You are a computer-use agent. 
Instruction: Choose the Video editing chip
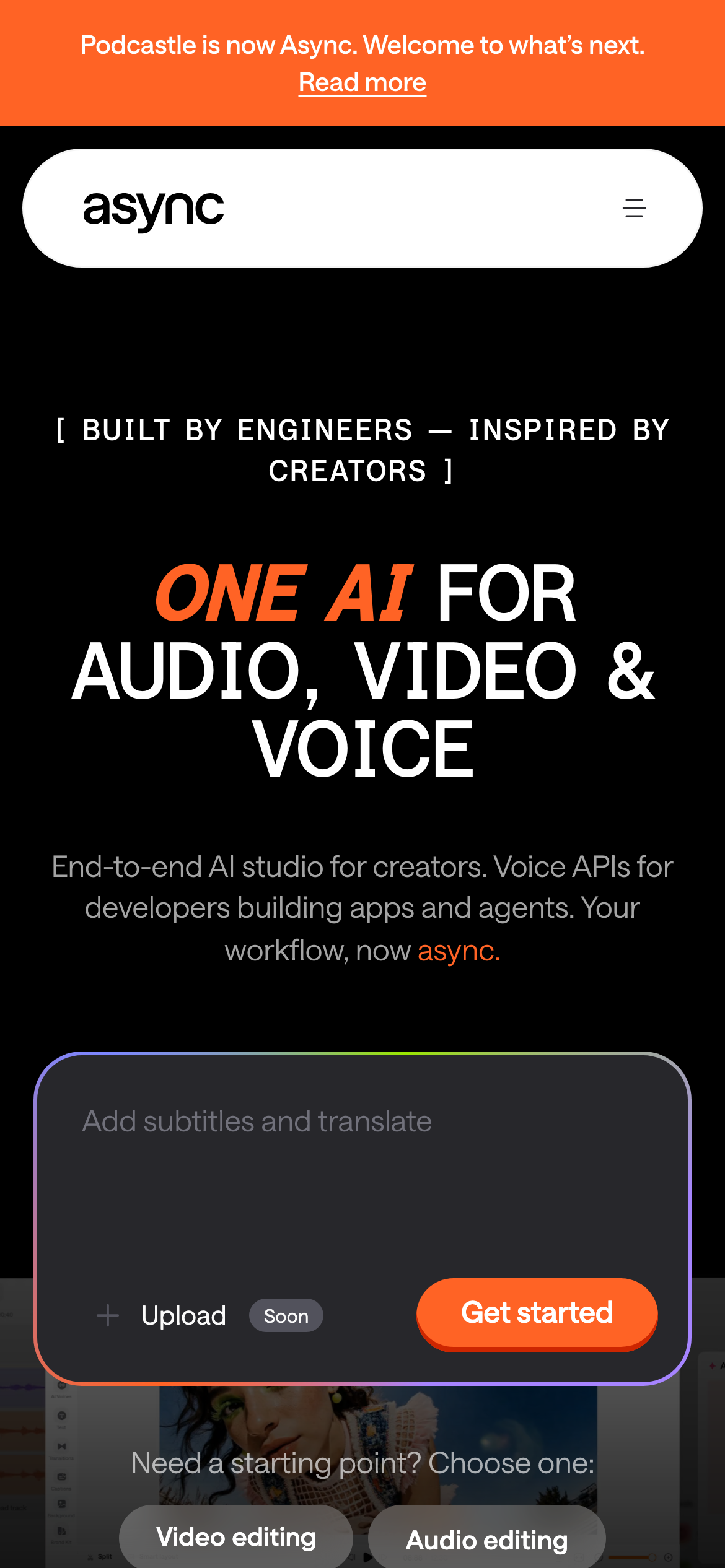pyautogui.click(x=236, y=1537)
